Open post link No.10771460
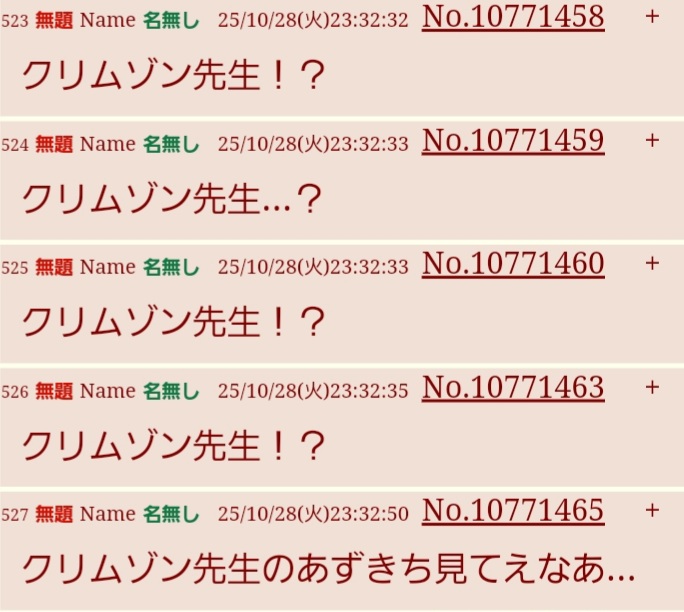The width and height of the screenshot is (684, 612). pyautogui.click(x=513, y=264)
